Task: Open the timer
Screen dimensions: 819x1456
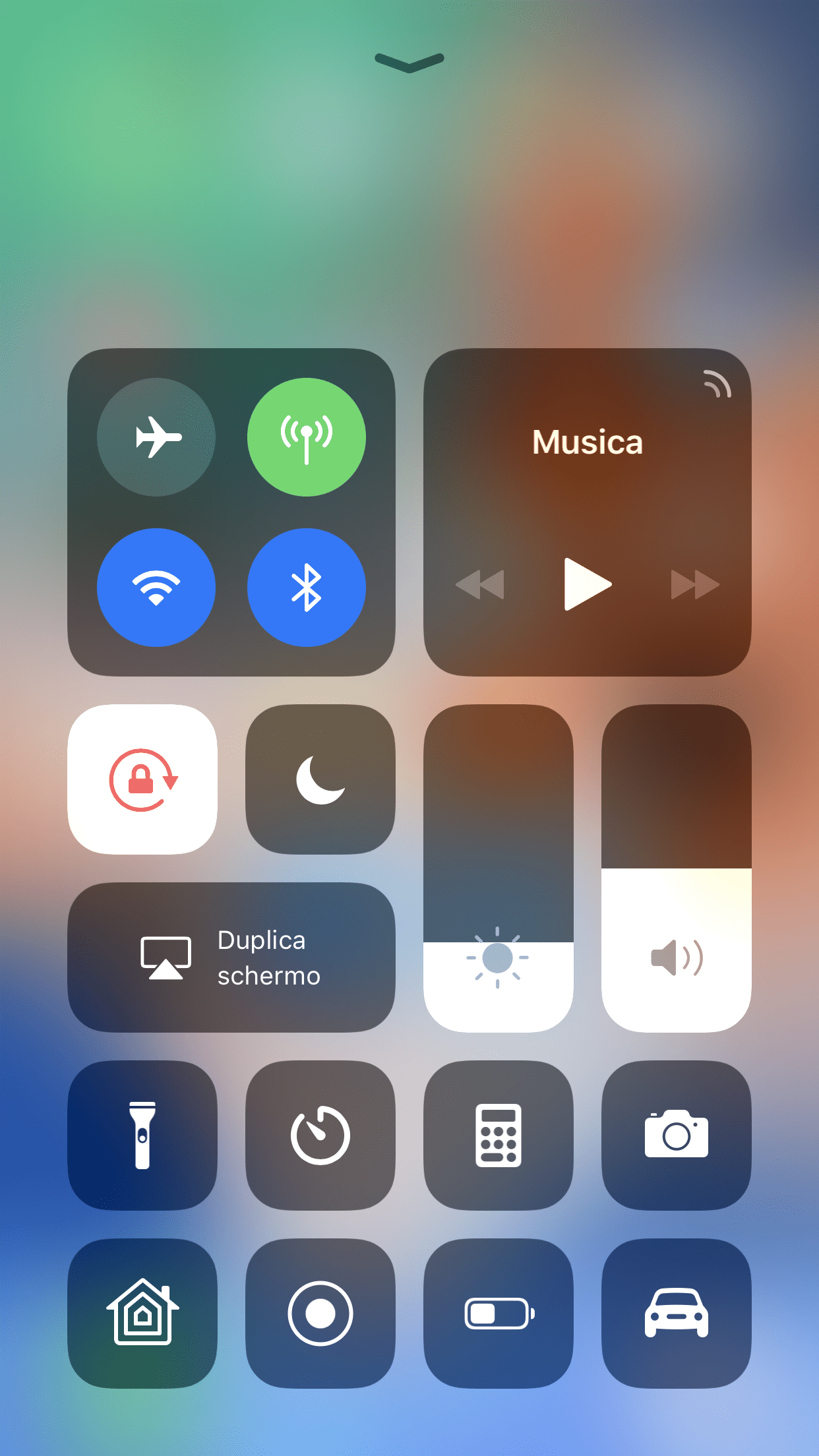Action: tap(320, 1136)
